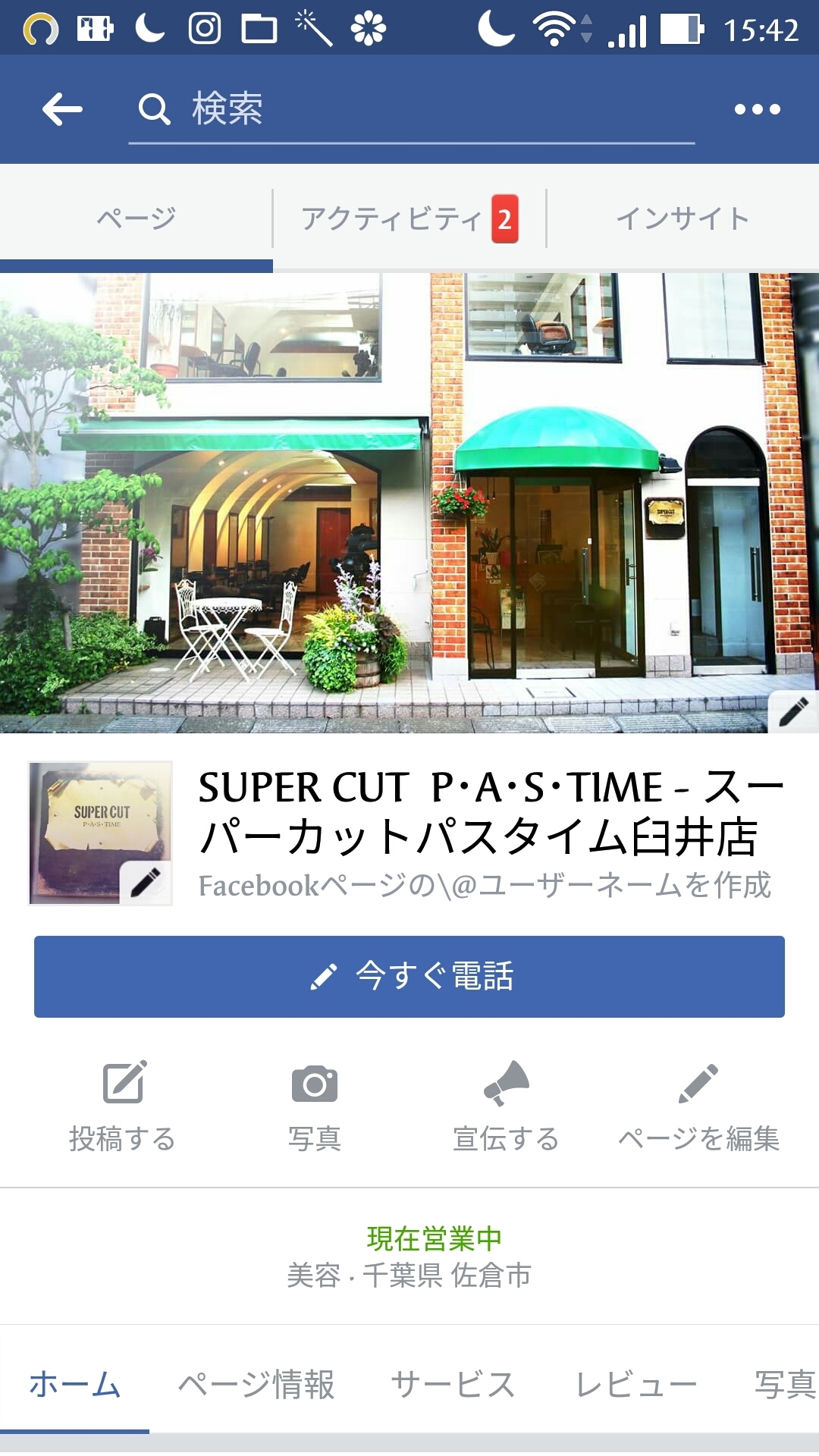Tap the 今すぐ電話 call button

click(409, 976)
